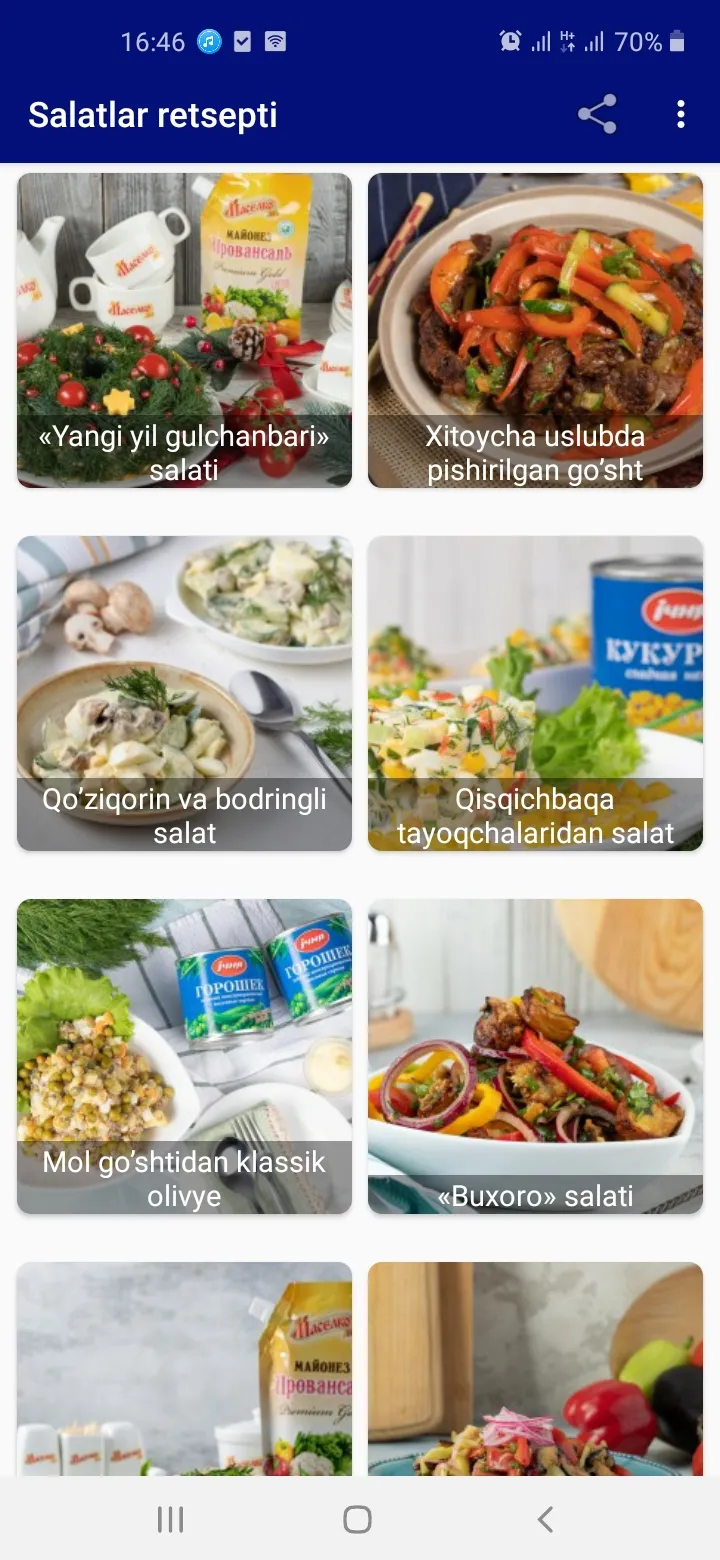Viewport: 720px width, 1560px height.
Task: Go to home screen via navigation bar
Action: tap(357, 1520)
